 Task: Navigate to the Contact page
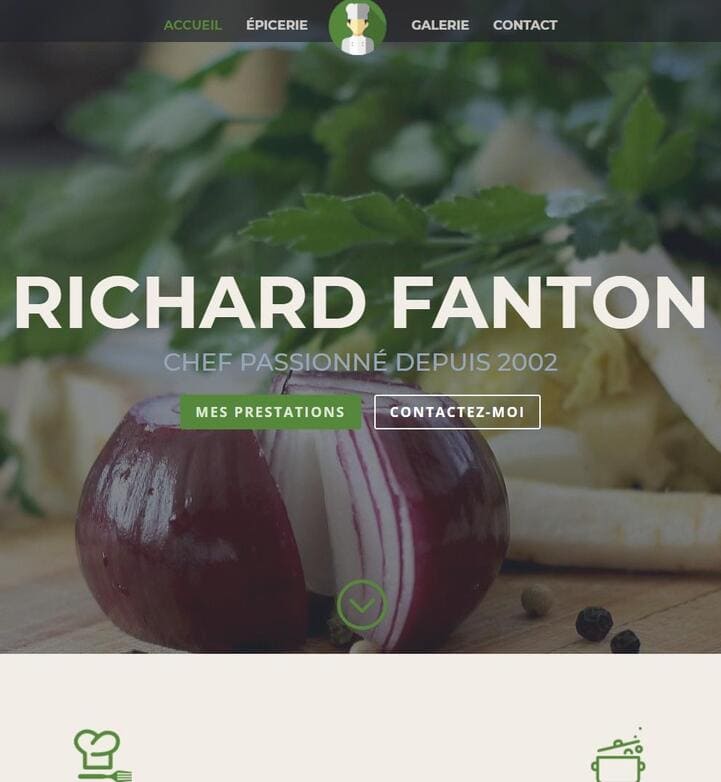point(525,25)
